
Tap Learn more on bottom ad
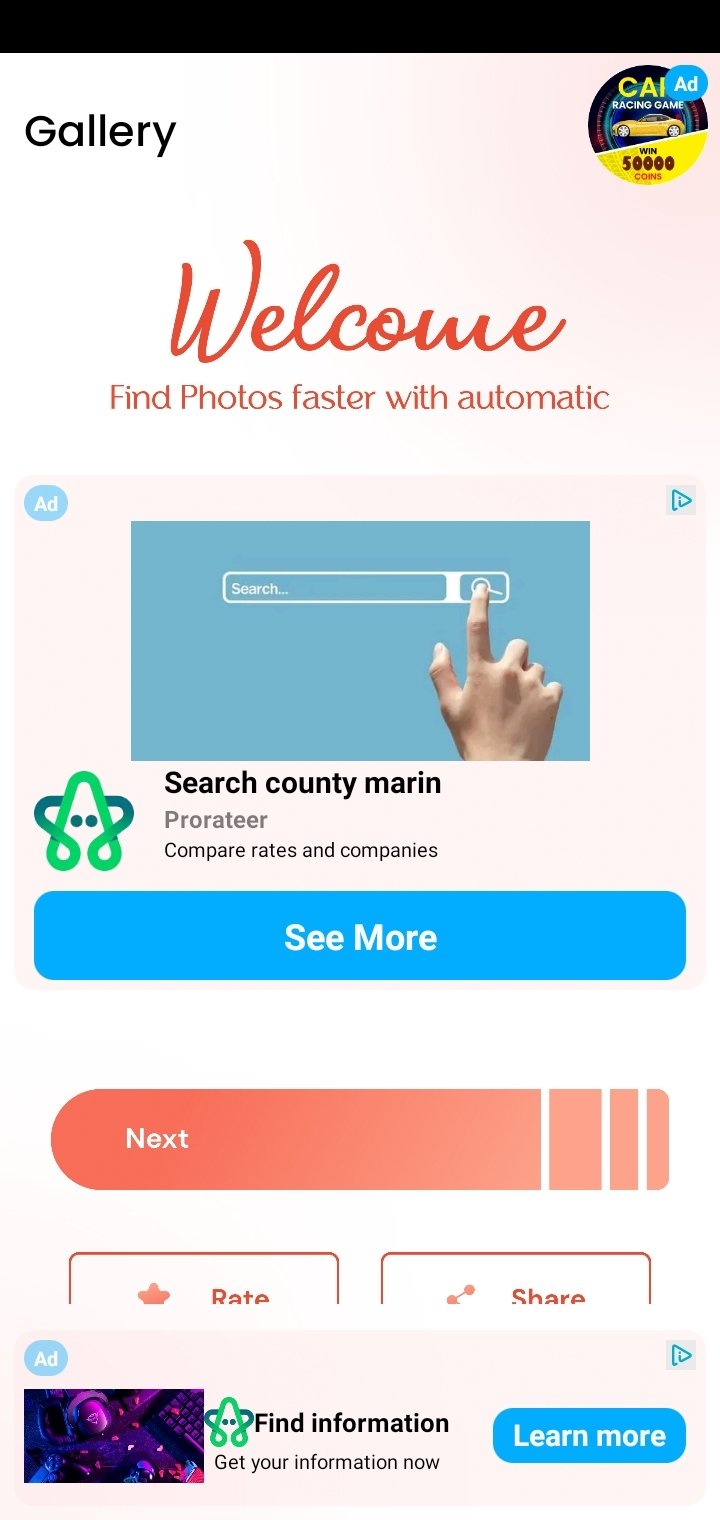point(589,1436)
